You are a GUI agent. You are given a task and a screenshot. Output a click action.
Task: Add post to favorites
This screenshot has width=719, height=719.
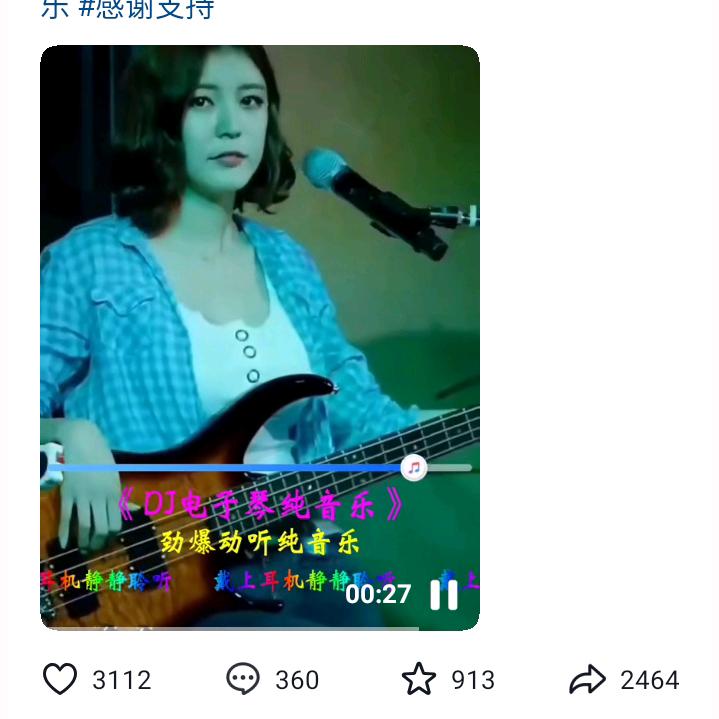click(x=419, y=680)
